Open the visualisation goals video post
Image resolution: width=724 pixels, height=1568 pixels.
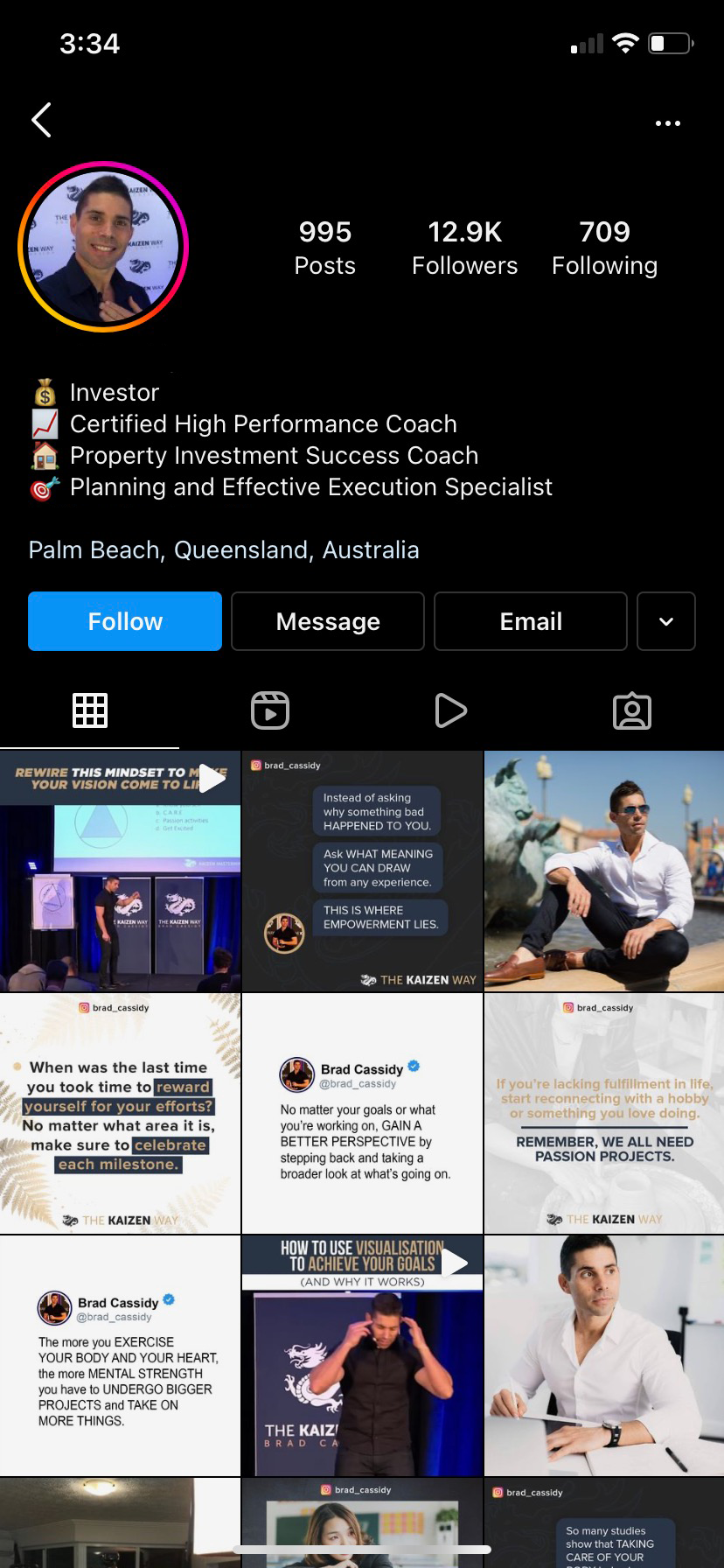click(x=362, y=1355)
